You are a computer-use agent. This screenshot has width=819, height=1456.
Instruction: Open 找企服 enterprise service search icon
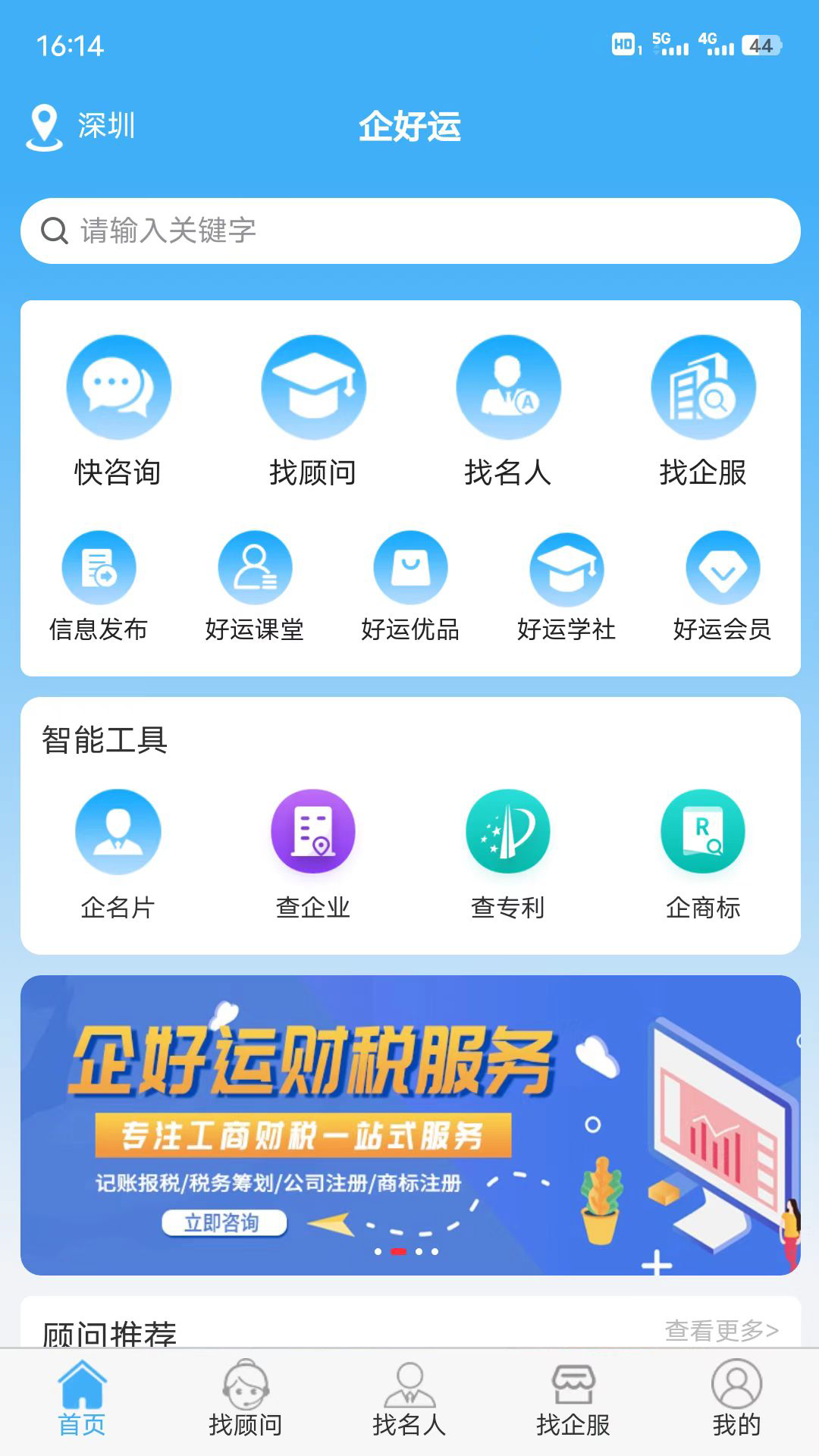point(702,387)
